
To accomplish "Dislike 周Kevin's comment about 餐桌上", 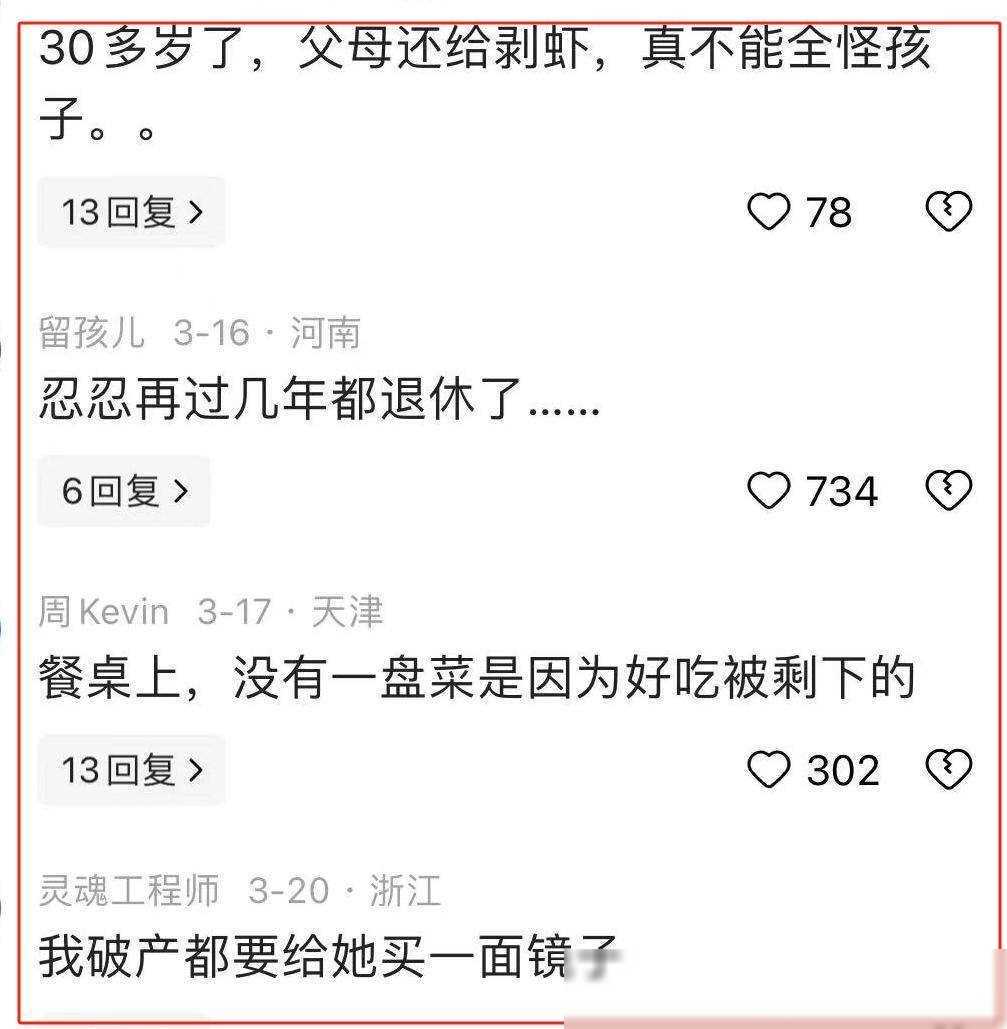I will tap(947, 770).
